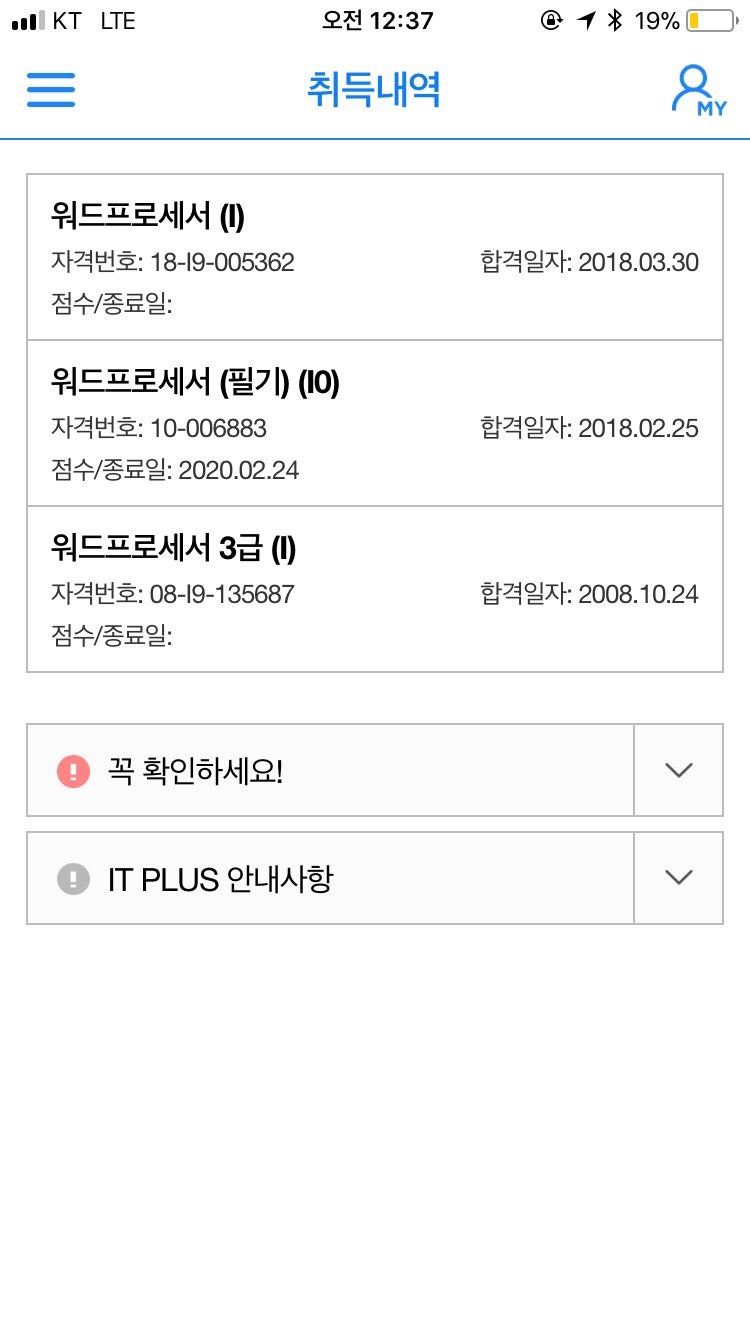This screenshot has height=1334, width=750.
Task: Expand the 꼭 확인하세요! notice section
Action: 375,770
